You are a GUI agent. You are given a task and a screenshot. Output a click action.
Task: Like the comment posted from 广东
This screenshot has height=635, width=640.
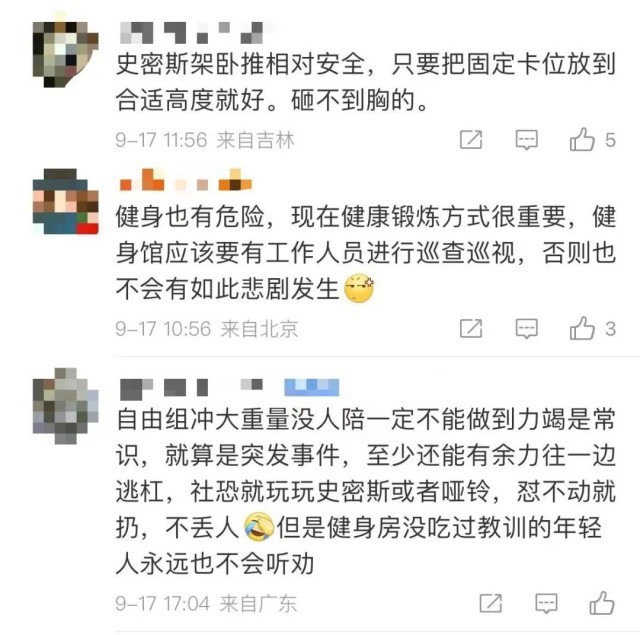pyautogui.click(x=602, y=603)
